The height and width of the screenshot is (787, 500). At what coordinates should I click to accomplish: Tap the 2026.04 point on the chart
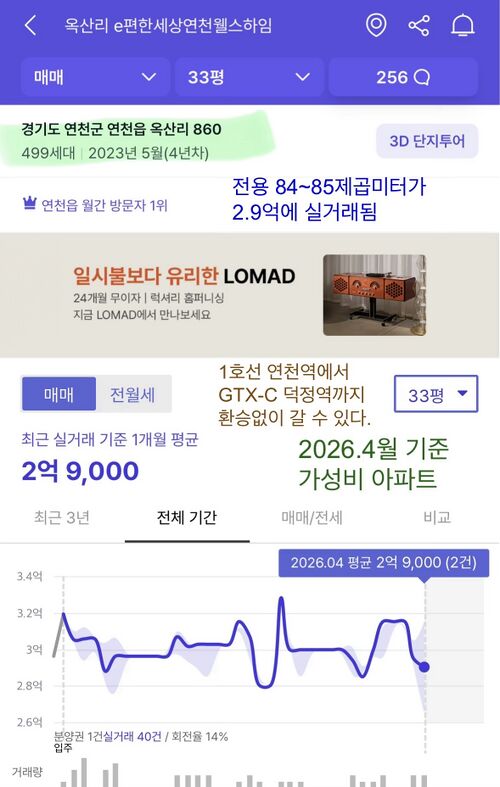pos(424,667)
